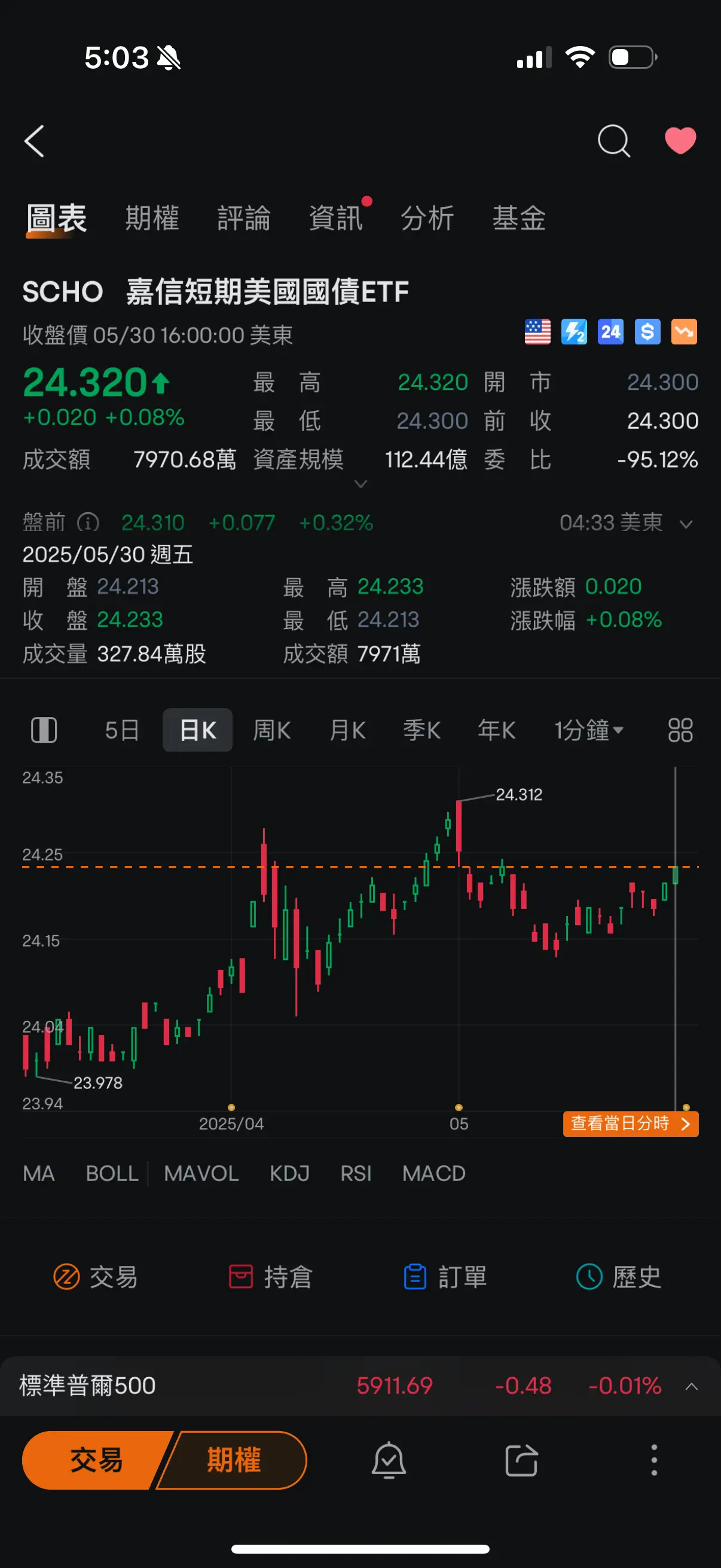This screenshot has height=1568, width=721.
Task: Open the 1分鐘 interval dropdown
Action: pos(588,730)
